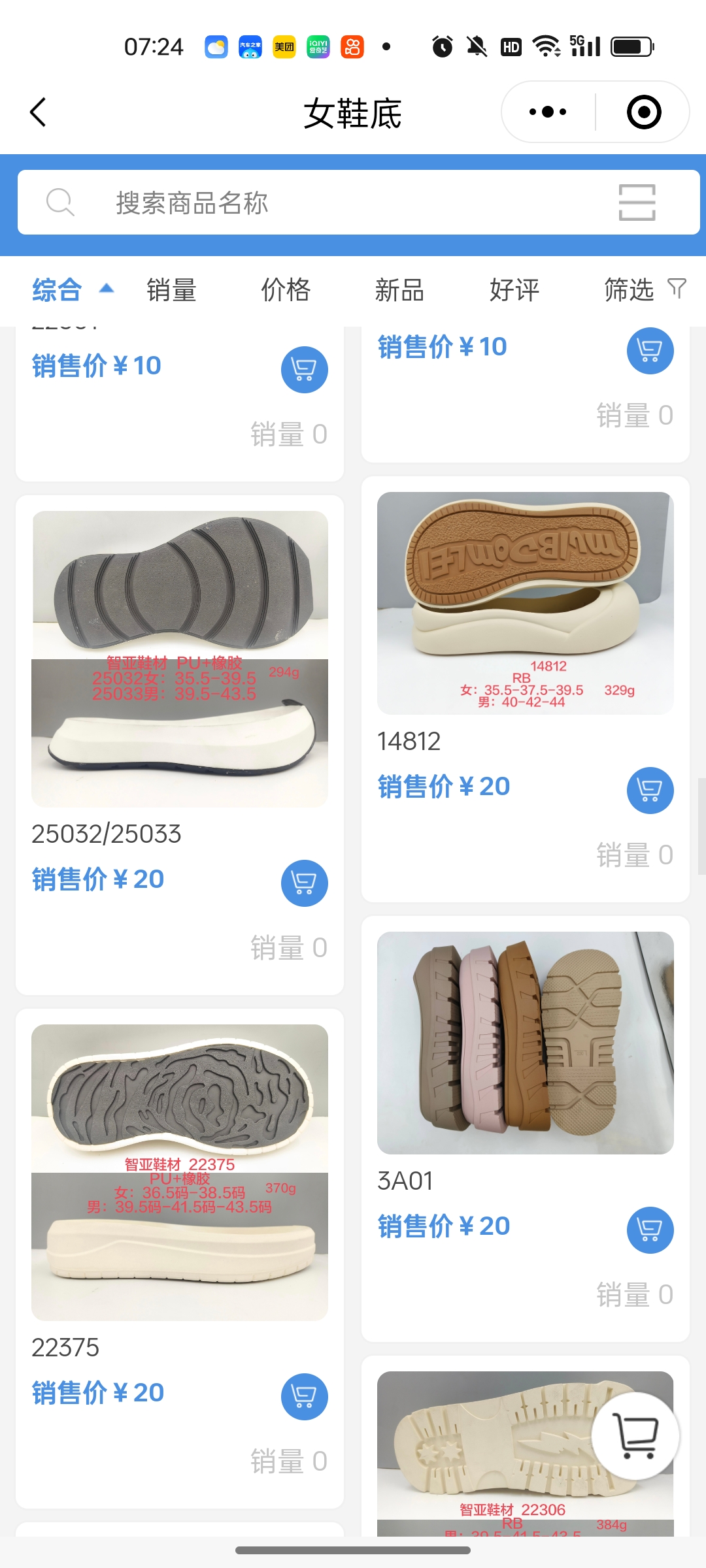Close the mini program via target icon
Image resolution: width=706 pixels, height=1568 pixels.
click(x=643, y=112)
